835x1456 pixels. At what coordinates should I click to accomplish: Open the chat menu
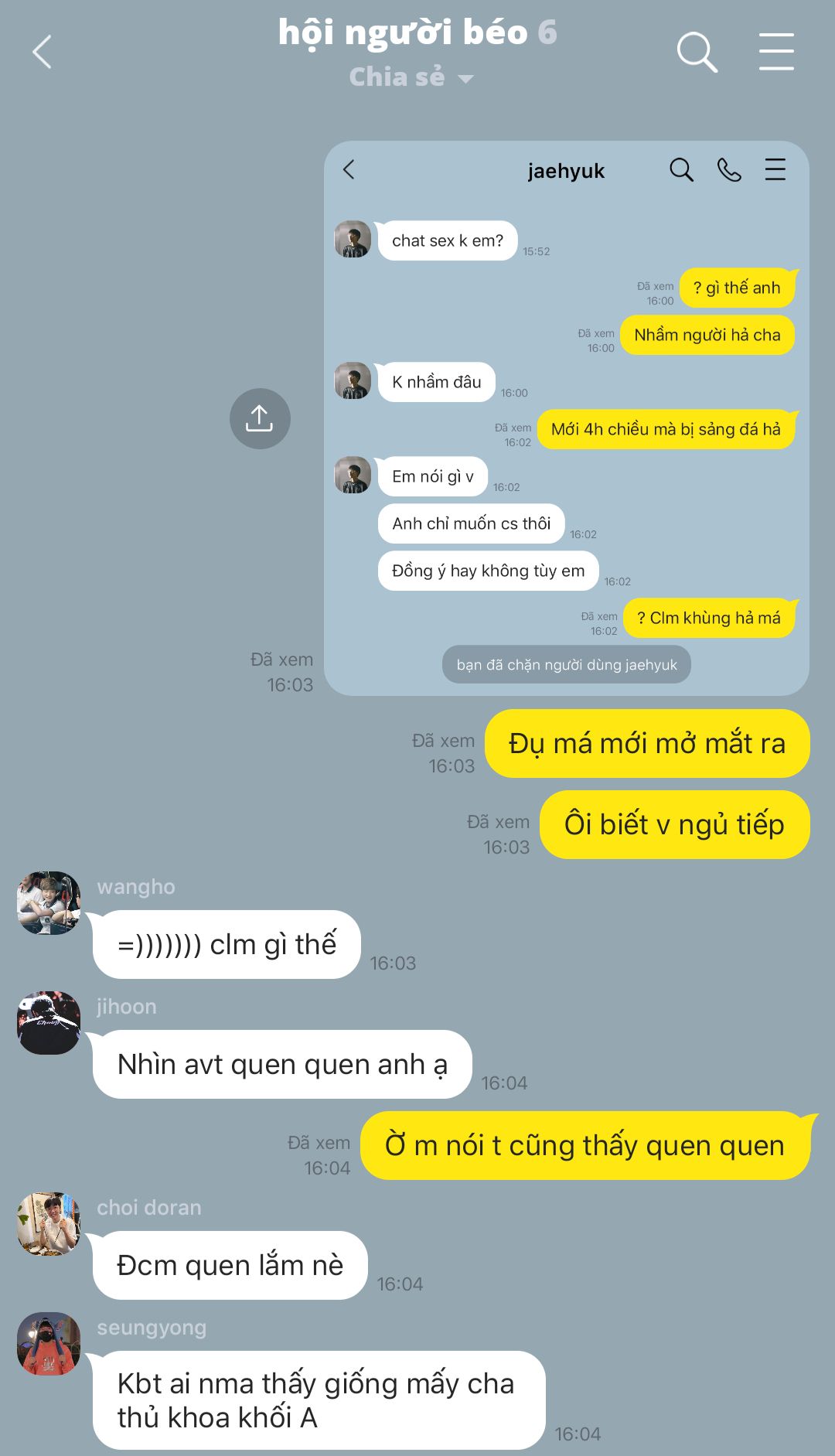click(x=776, y=53)
